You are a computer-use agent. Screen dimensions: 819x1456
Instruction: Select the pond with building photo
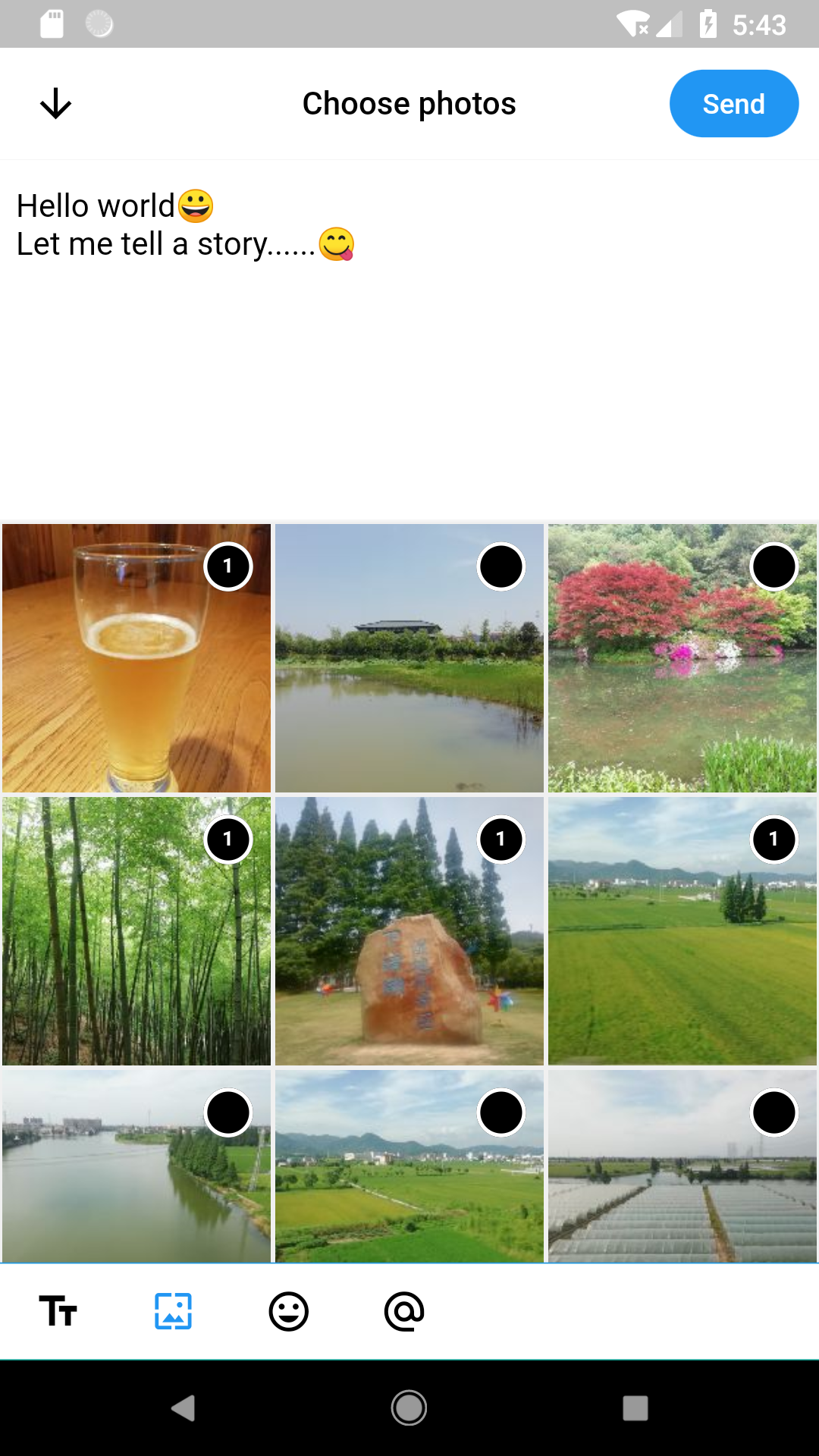[x=500, y=566]
